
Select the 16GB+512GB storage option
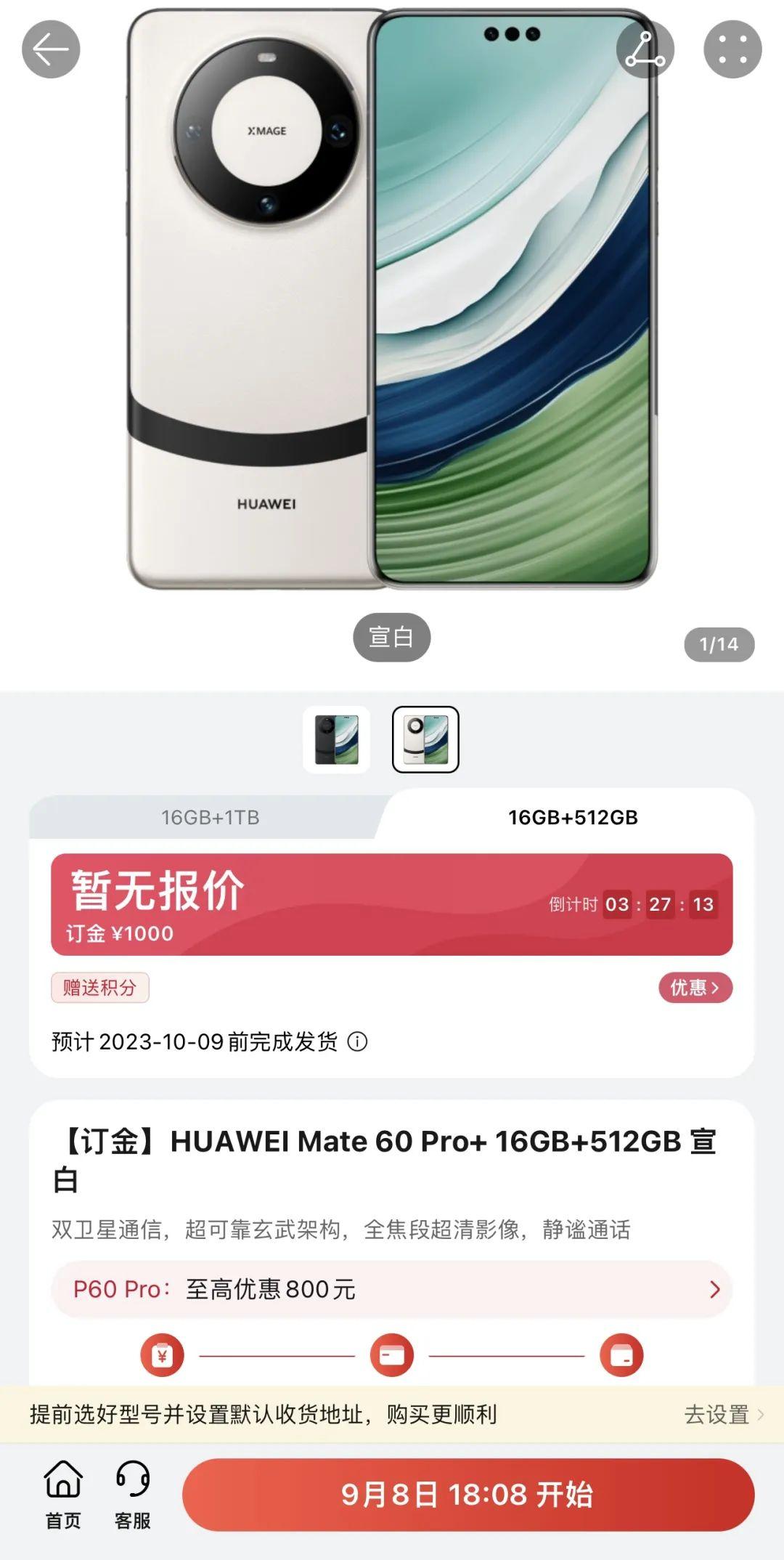pyautogui.click(x=573, y=816)
